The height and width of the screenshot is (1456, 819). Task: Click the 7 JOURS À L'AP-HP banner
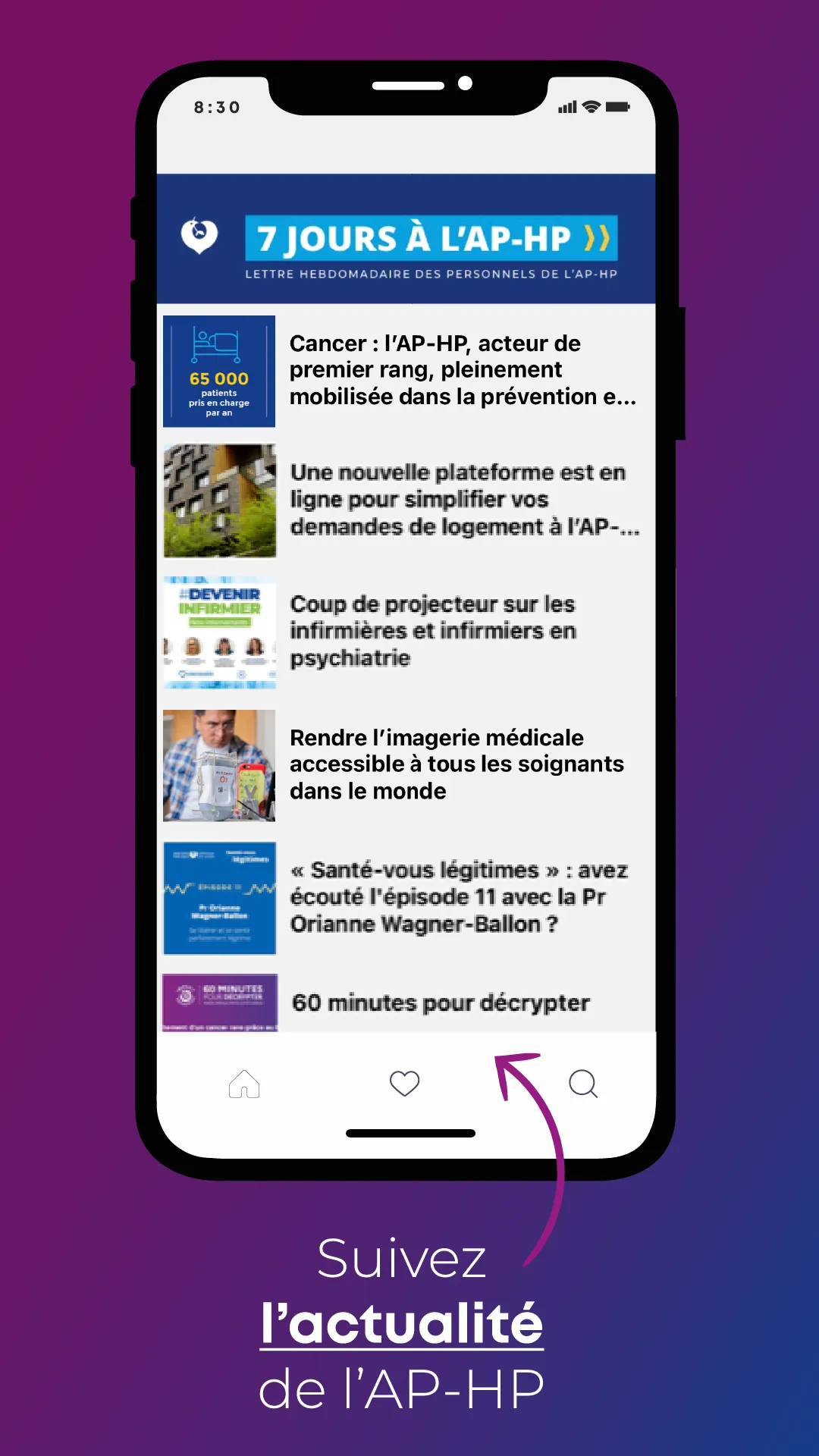tap(432, 239)
